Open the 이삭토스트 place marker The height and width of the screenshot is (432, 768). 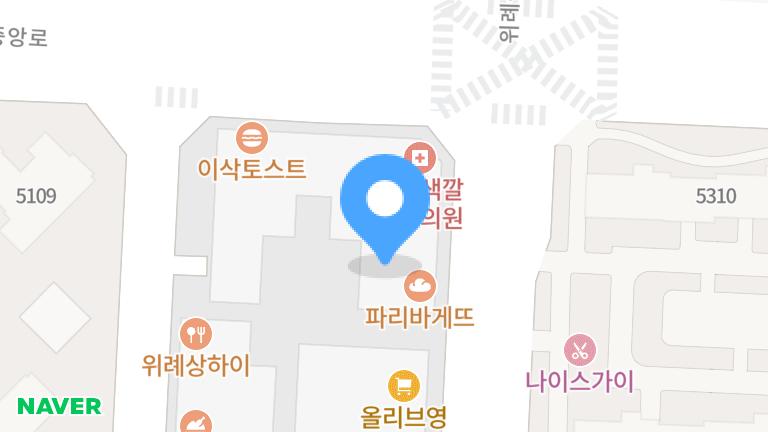tap(252, 137)
